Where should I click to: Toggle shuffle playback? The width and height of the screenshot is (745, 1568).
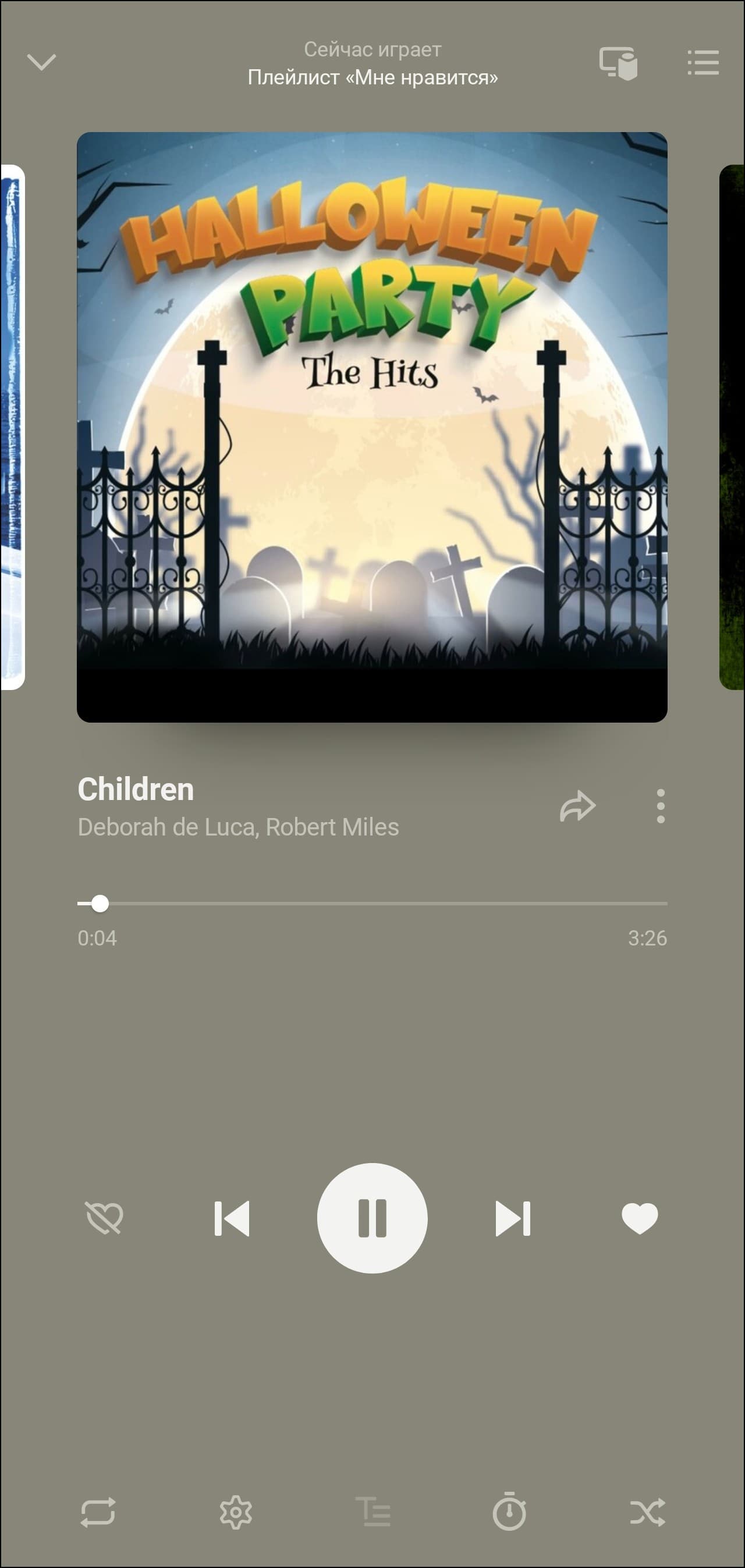point(647,1512)
